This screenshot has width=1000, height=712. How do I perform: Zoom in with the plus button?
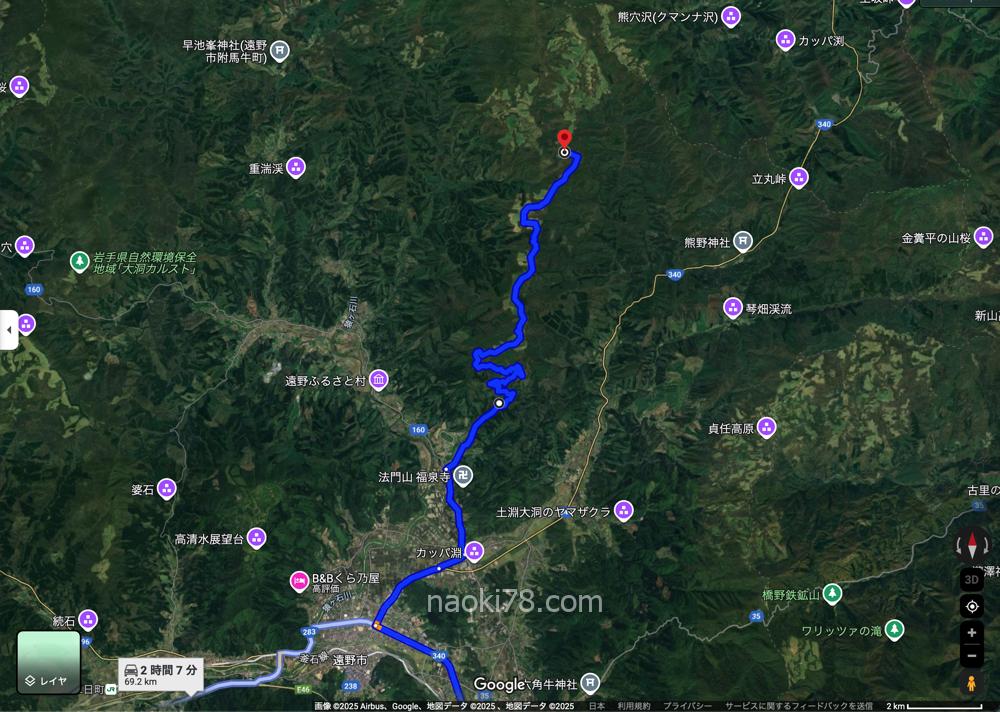click(972, 633)
